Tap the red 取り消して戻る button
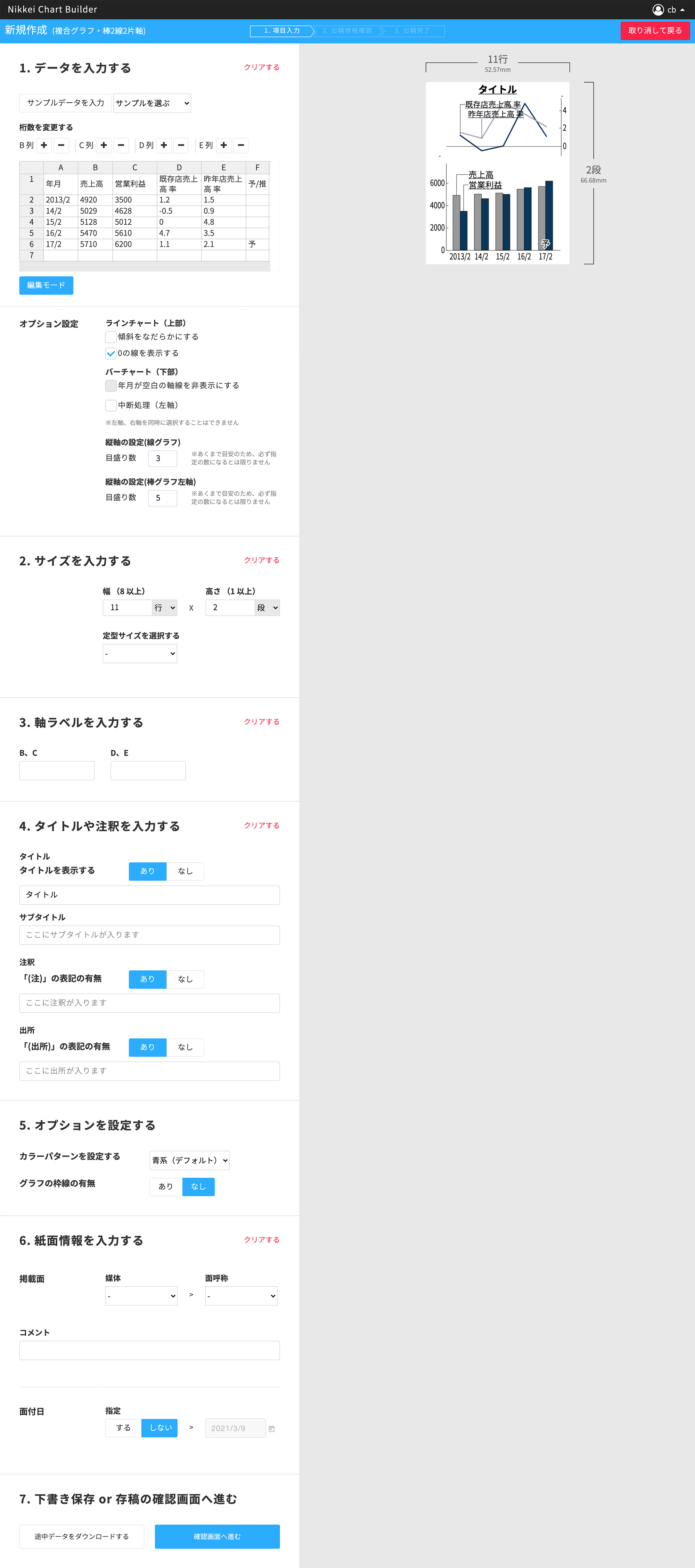The width and height of the screenshot is (695, 1568). point(655,31)
